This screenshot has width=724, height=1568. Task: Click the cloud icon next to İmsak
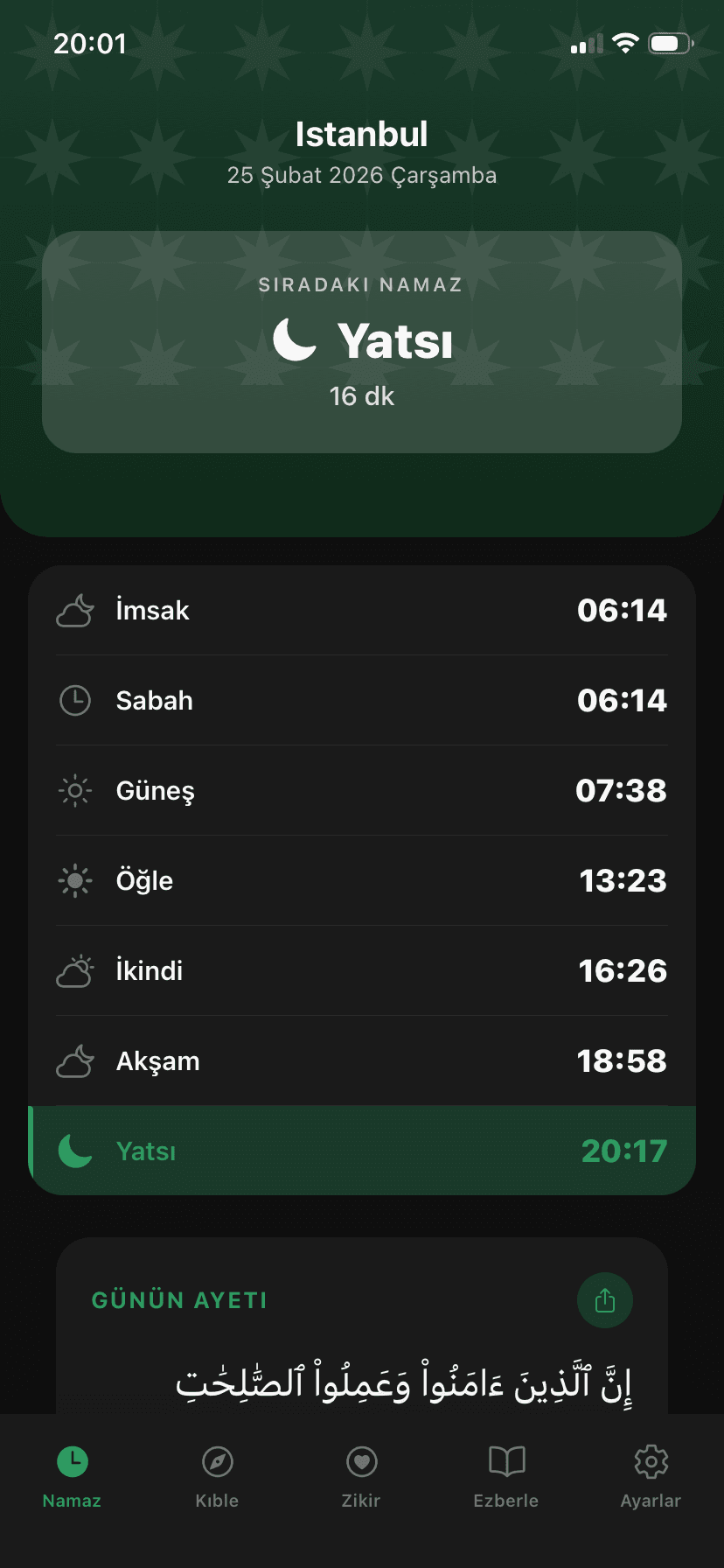click(x=74, y=610)
